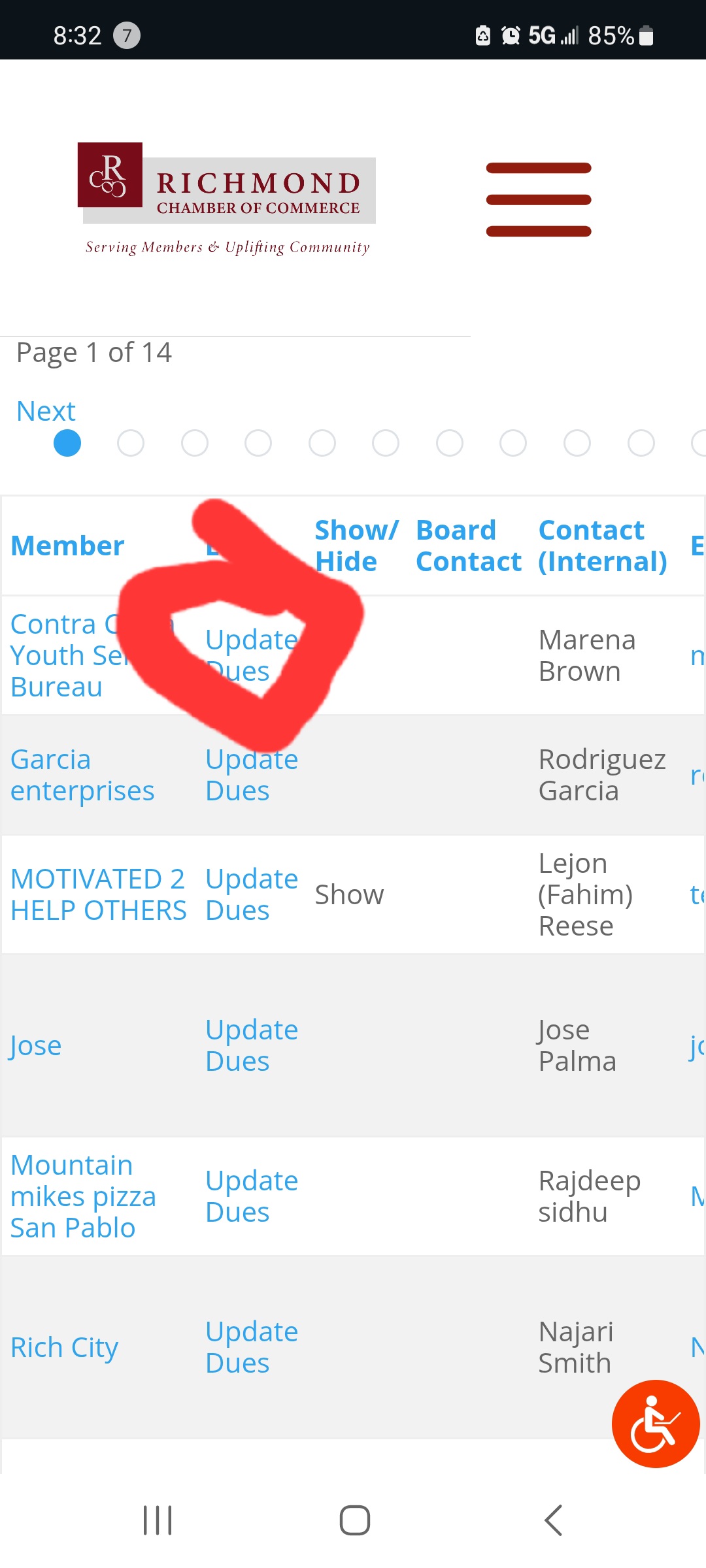Go to the Next page
This screenshot has width=706, height=1568.
point(46,411)
